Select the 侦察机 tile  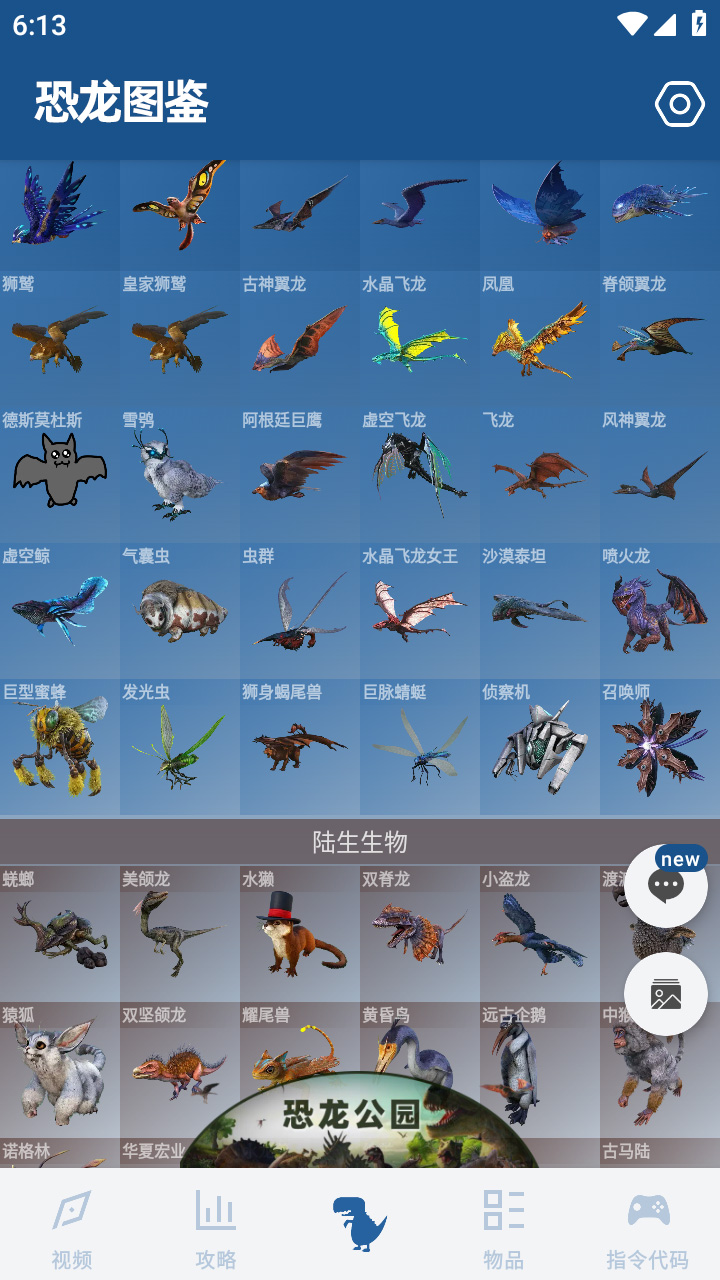[x=540, y=746]
